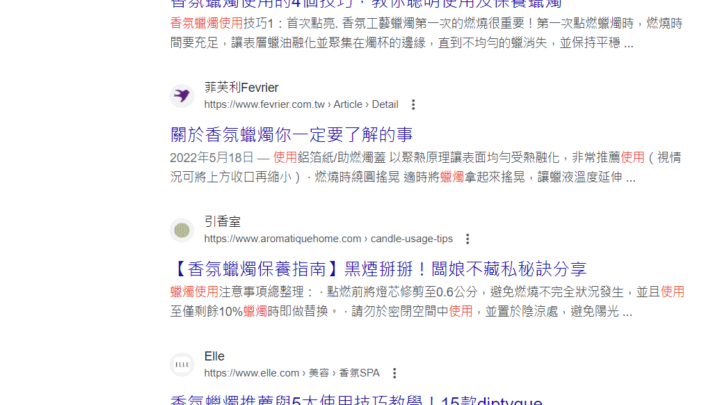Open more options for the 引香室 result
720x405 pixels.
pos(467,239)
